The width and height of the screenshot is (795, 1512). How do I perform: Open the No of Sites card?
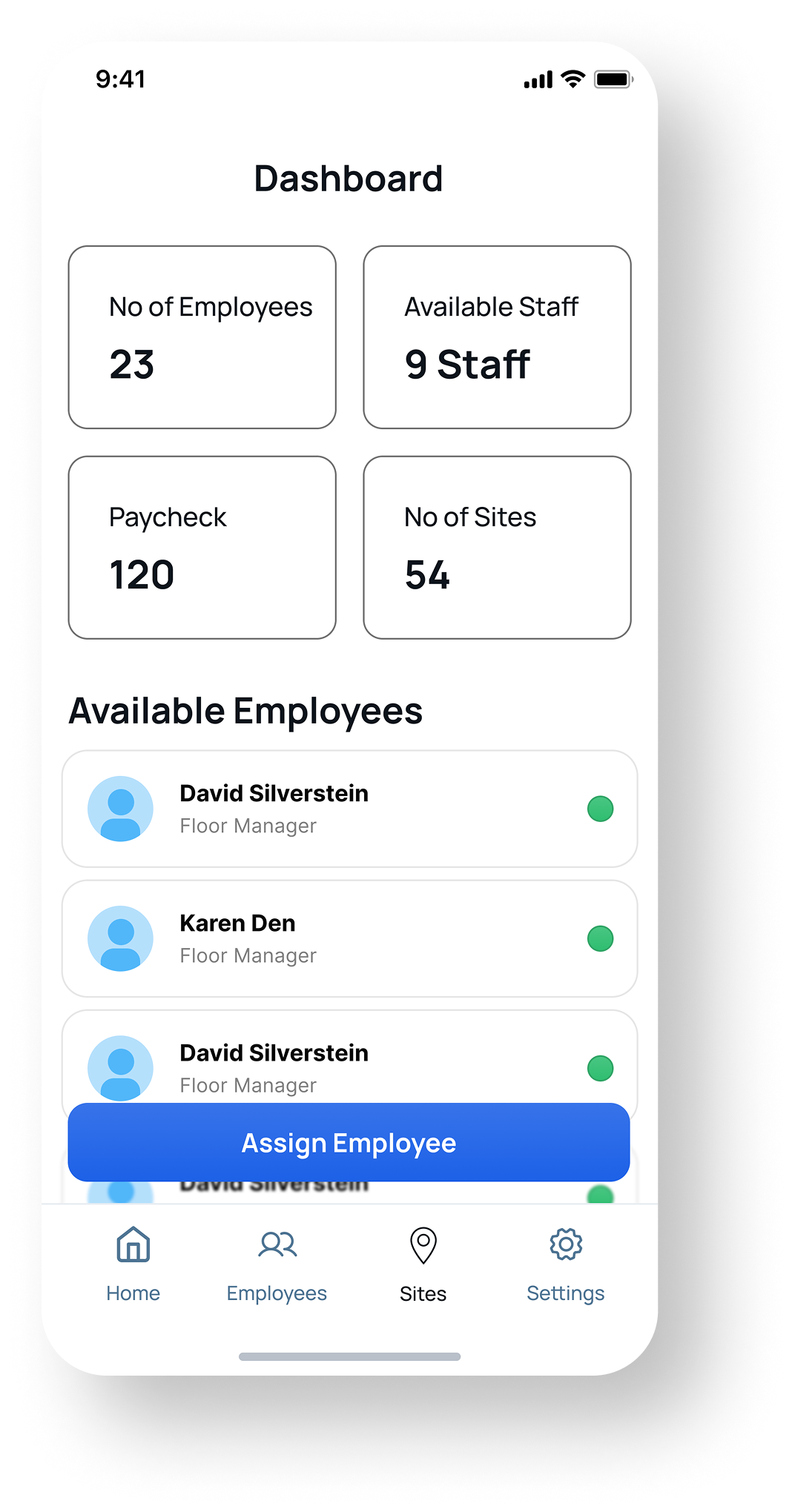click(x=497, y=547)
